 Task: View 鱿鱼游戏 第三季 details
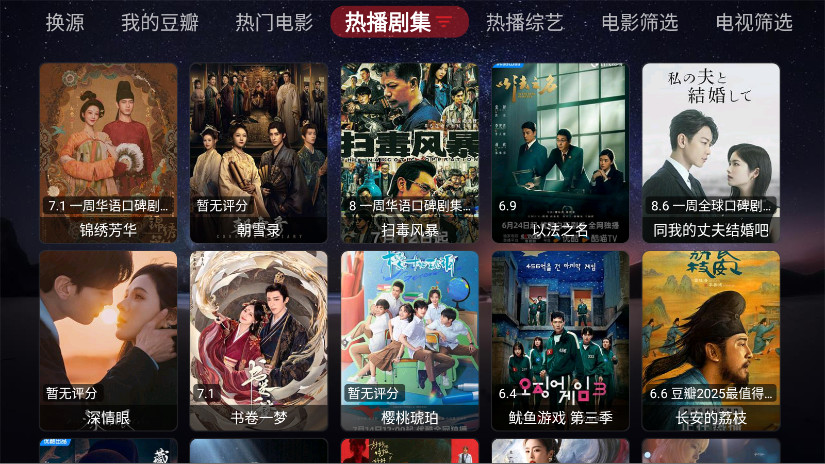(560, 338)
